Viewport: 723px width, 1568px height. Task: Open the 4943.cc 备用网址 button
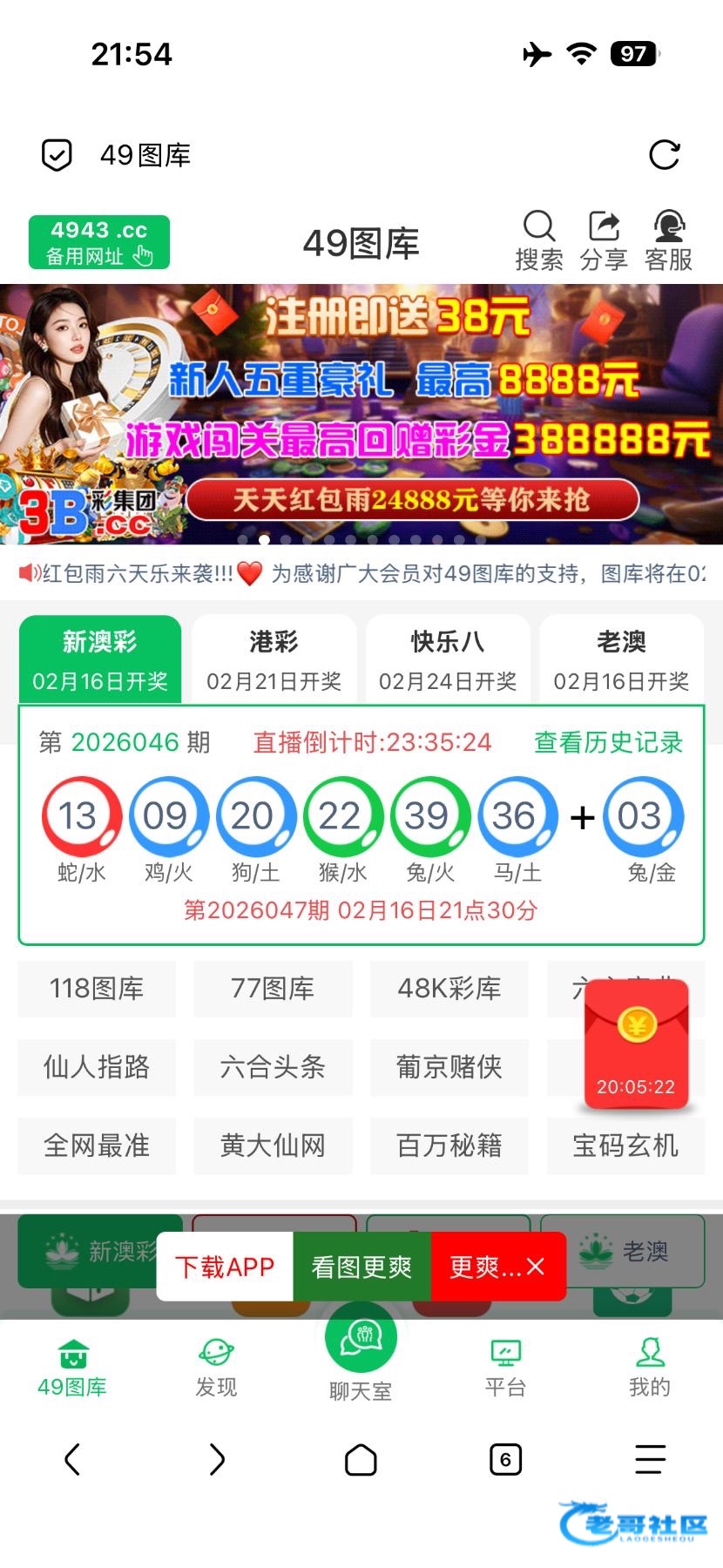coord(99,242)
